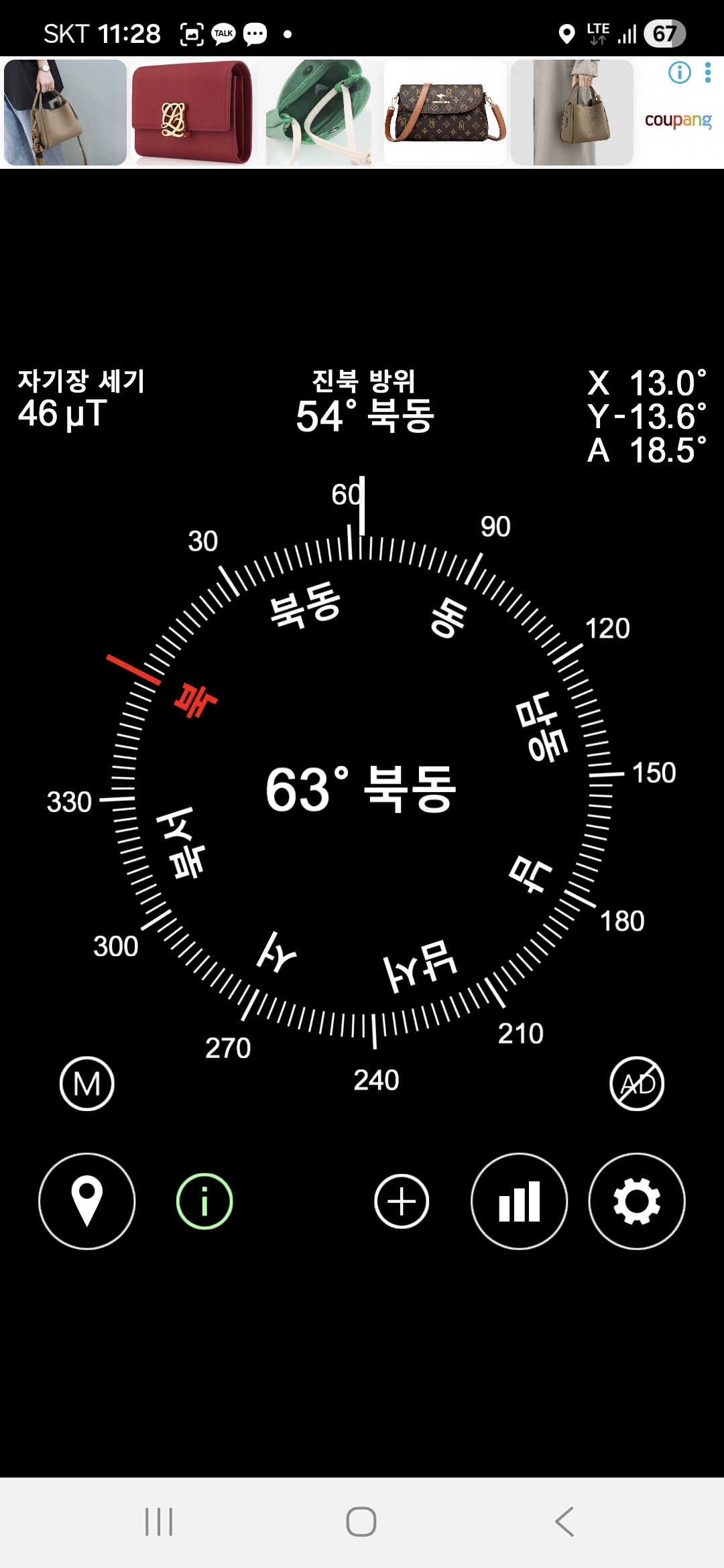Open the location pin button
724x1568 pixels.
pyautogui.click(x=87, y=1201)
